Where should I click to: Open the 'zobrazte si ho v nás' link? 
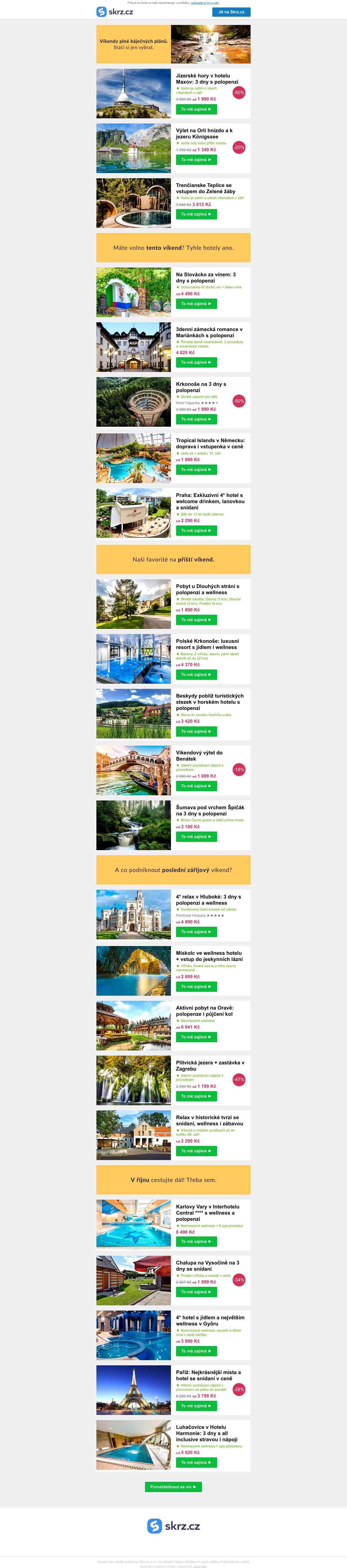(x=205, y=2)
